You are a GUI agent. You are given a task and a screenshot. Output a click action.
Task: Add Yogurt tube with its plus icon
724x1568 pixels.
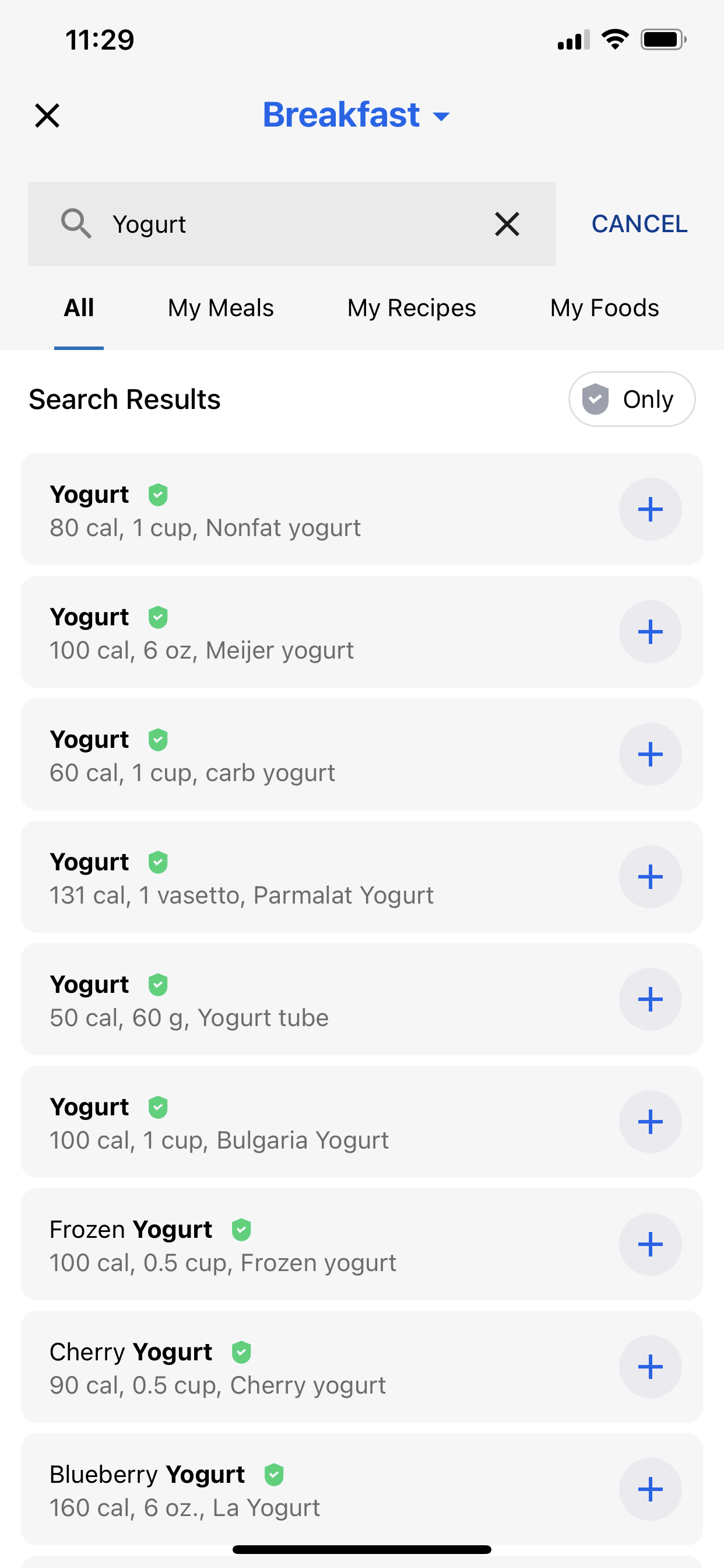(x=651, y=999)
